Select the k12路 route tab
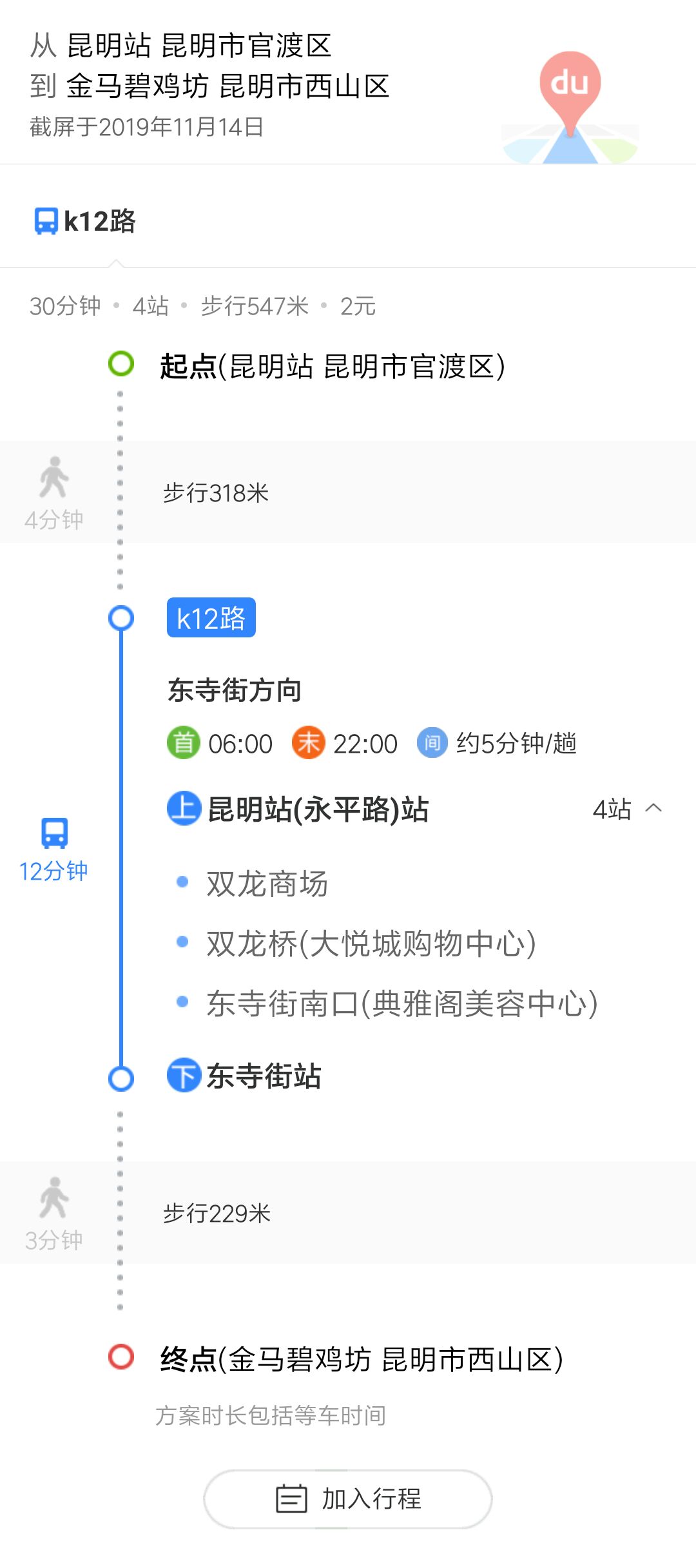This screenshot has width=696, height=1568. click(85, 221)
